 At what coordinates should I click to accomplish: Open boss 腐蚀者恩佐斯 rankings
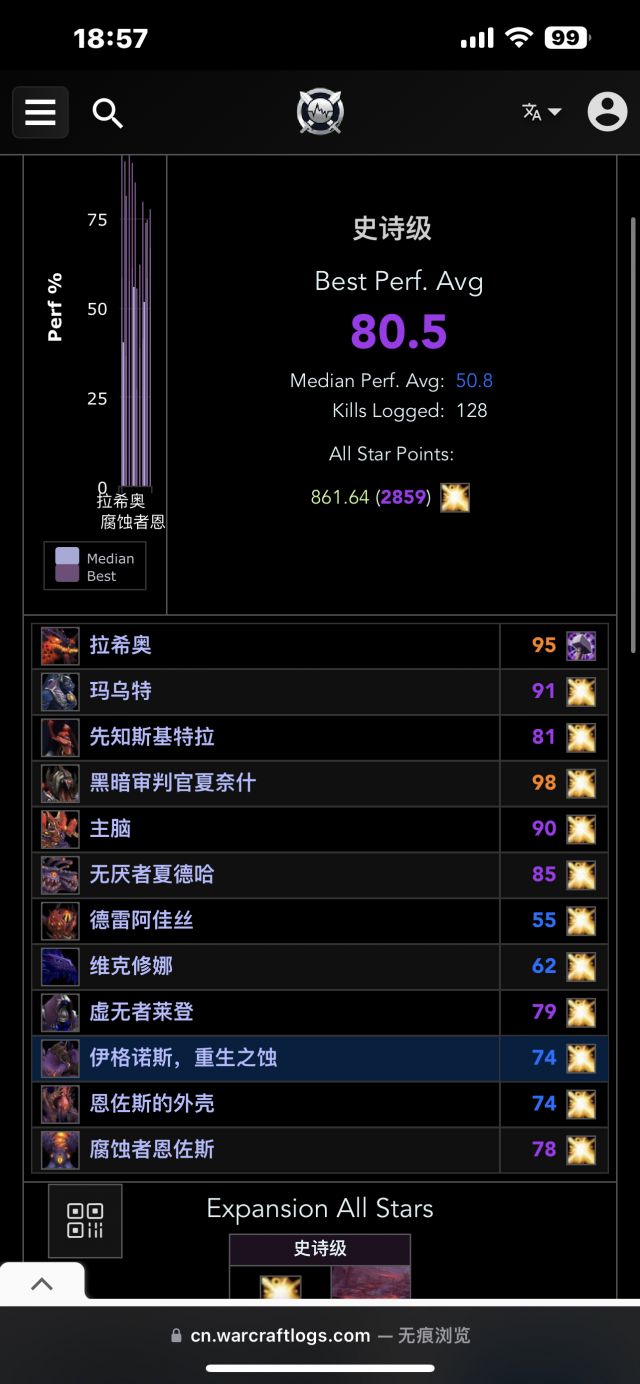coord(152,1150)
